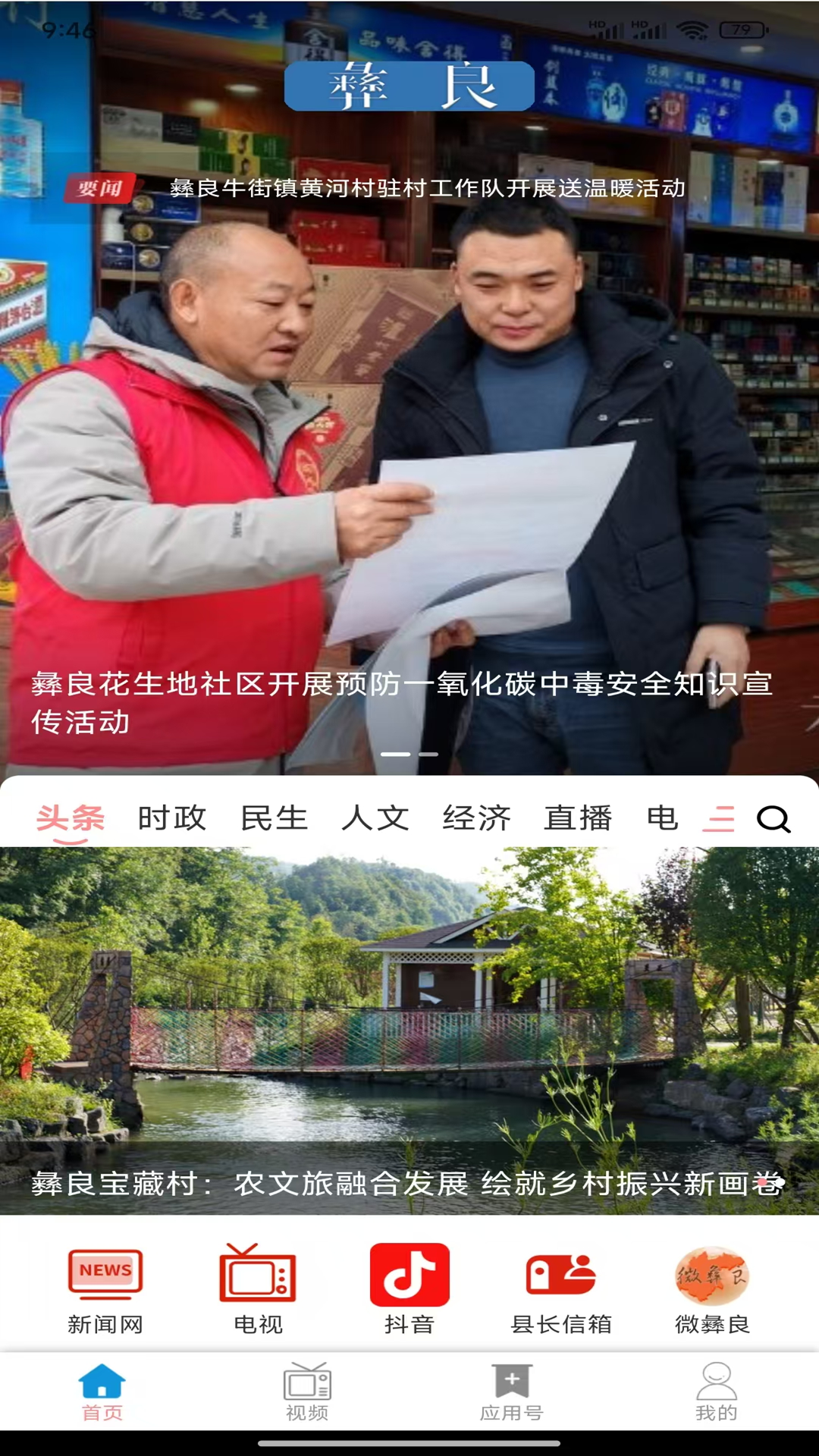Switch to the 时政 tab
Screen dimensions: 819x1456
click(x=172, y=818)
